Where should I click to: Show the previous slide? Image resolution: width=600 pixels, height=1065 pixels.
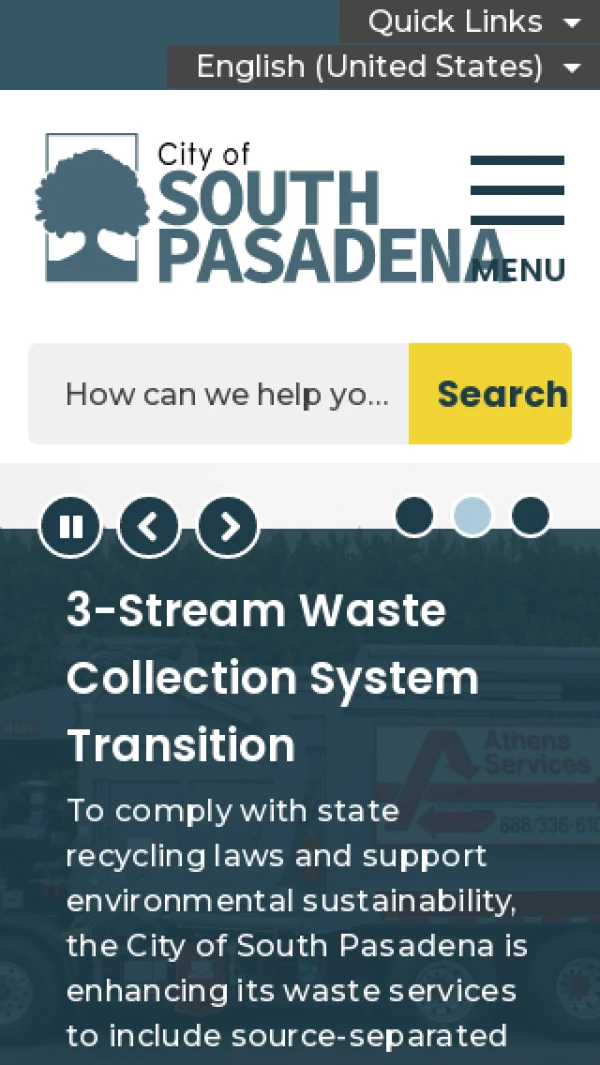pyautogui.click(x=149, y=526)
